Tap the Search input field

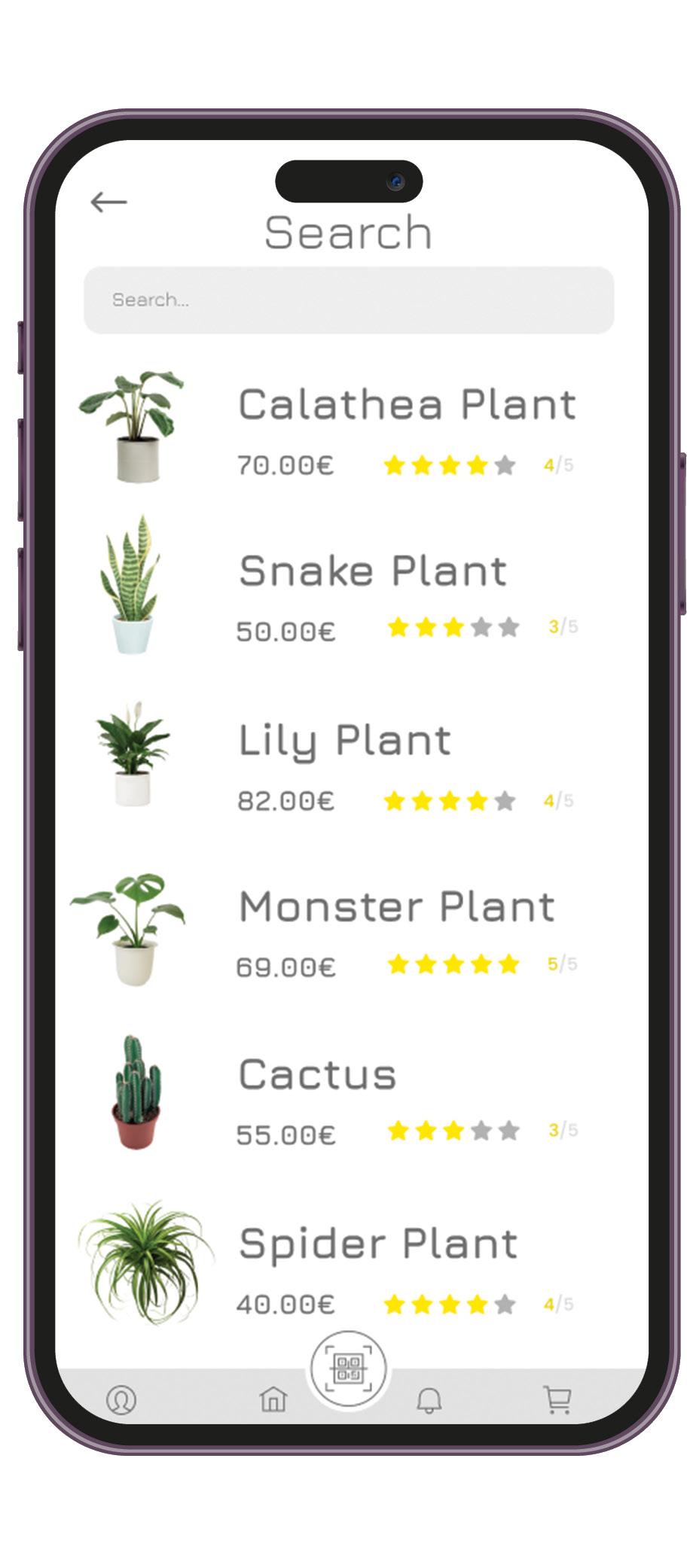[x=348, y=300]
